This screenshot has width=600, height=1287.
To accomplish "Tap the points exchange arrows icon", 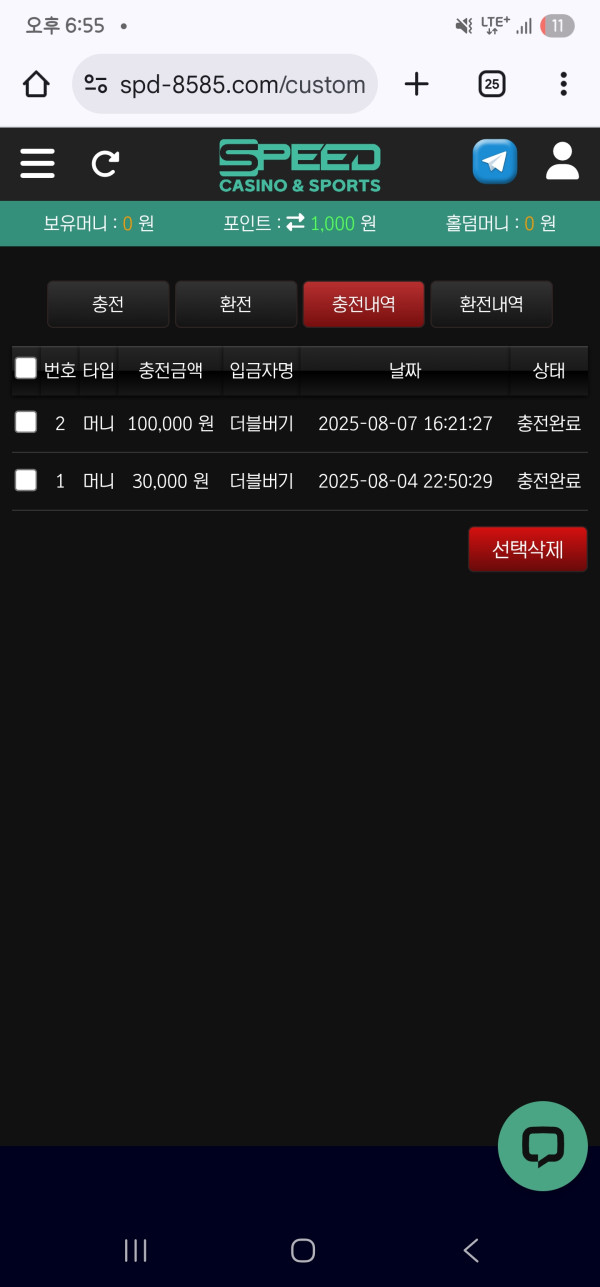I will 295,223.
